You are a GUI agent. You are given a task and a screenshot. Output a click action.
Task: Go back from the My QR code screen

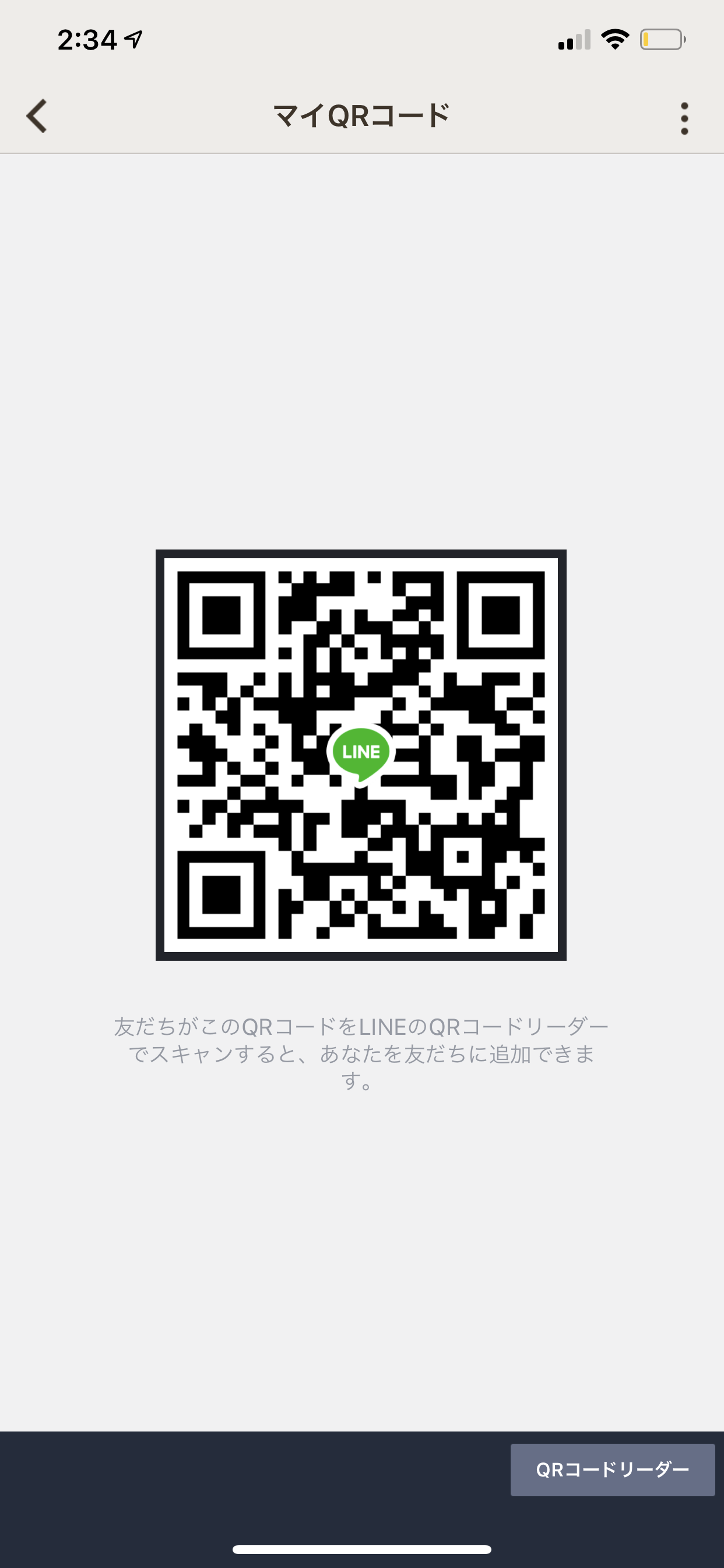pyautogui.click(x=37, y=116)
